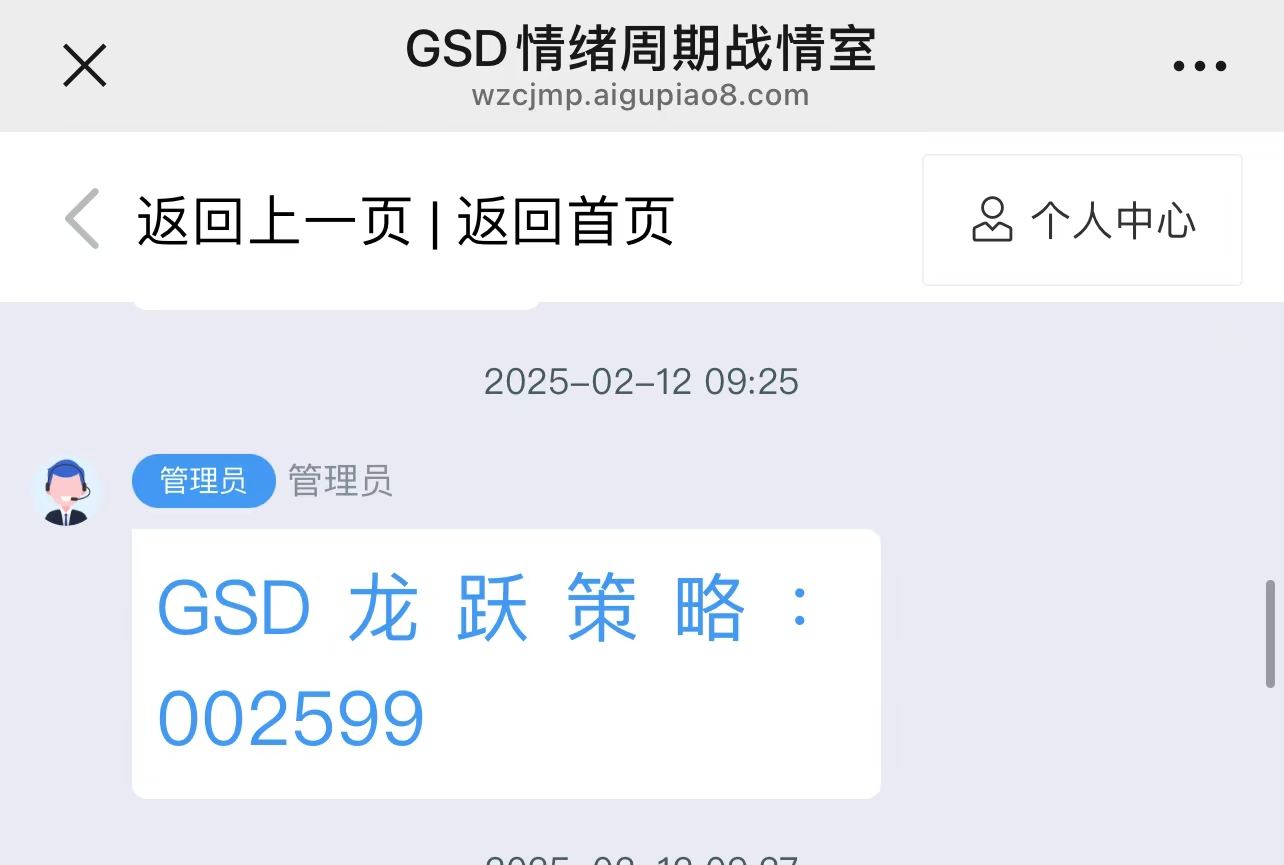Open the three-dot overflow menu
Viewport: 1284px width, 865px height.
click(1199, 67)
